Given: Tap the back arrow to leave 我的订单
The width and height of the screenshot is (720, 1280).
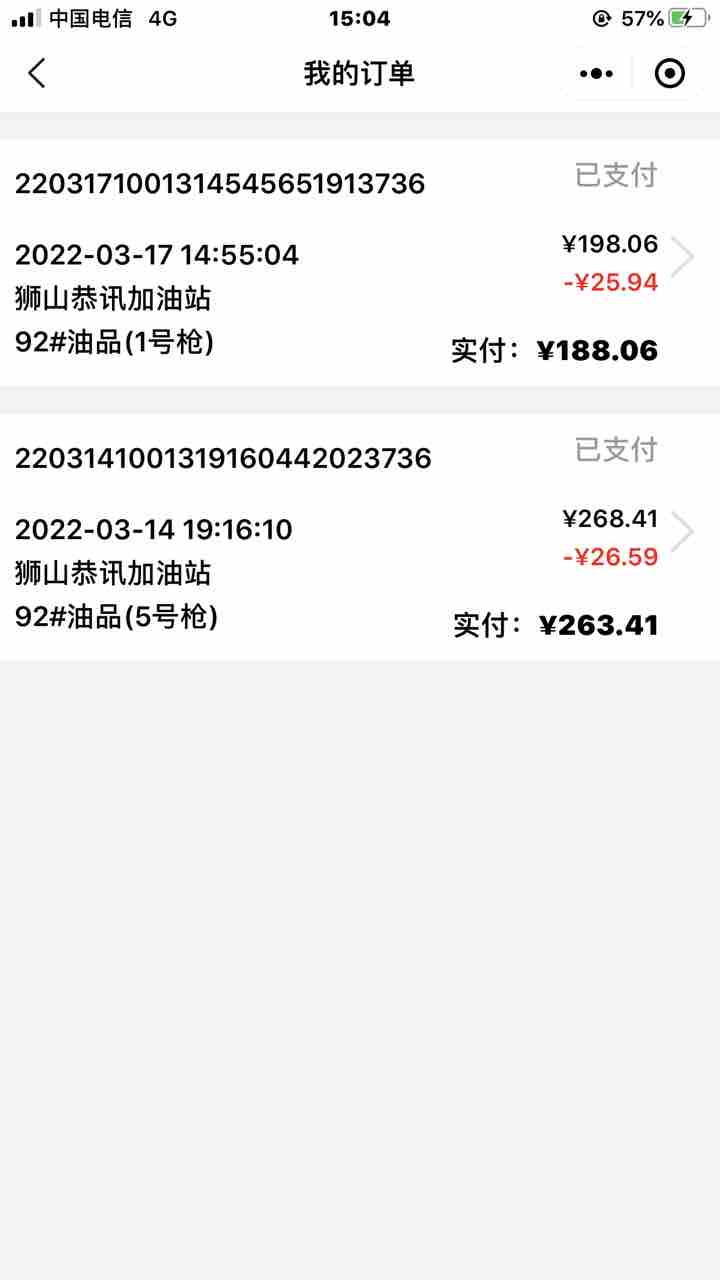Looking at the screenshot, I should coord(35,73).
